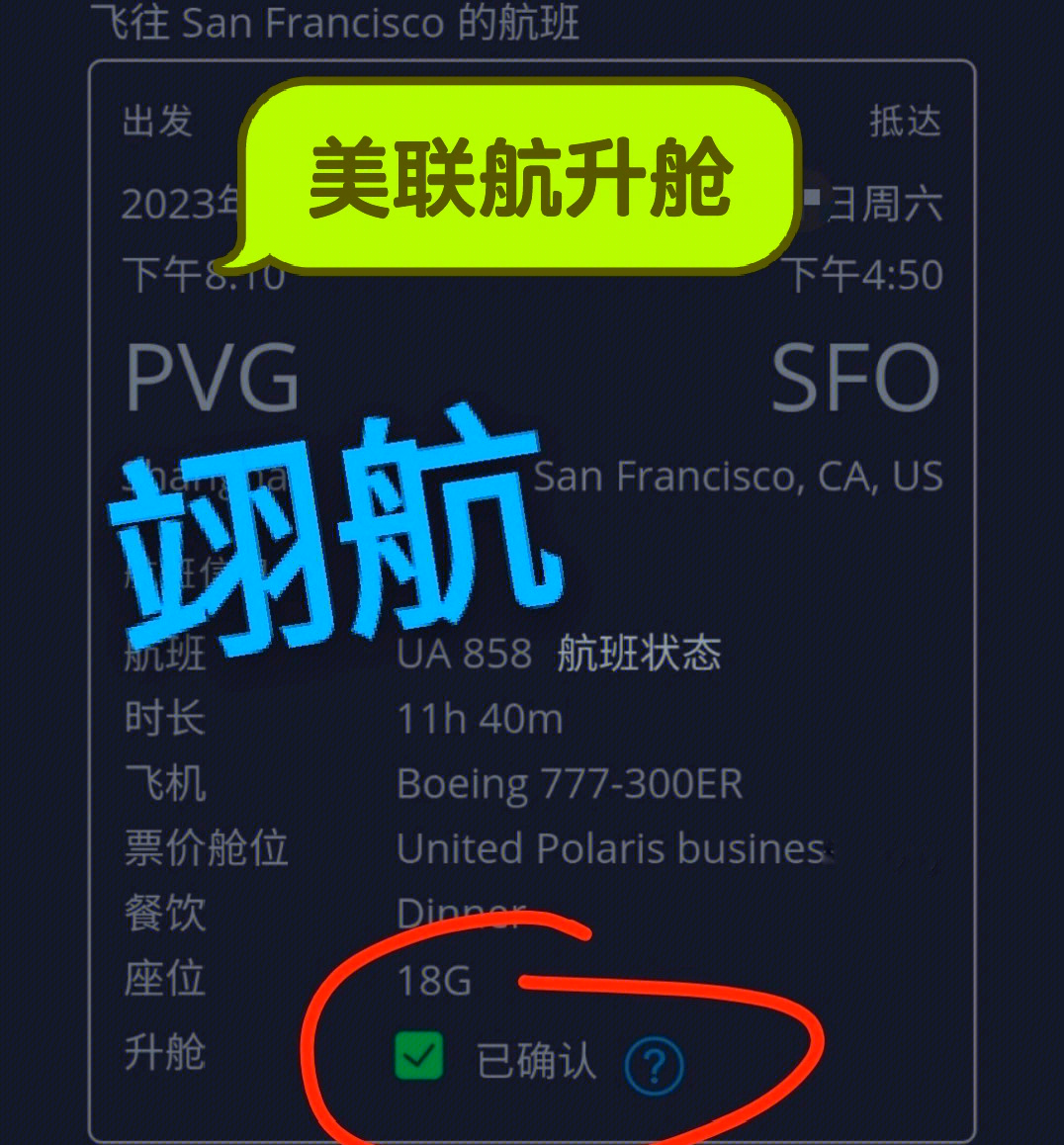Select the 抵达 arrival column label
This screenshot has height=1145, width=1064.
(x=905, y=121)
